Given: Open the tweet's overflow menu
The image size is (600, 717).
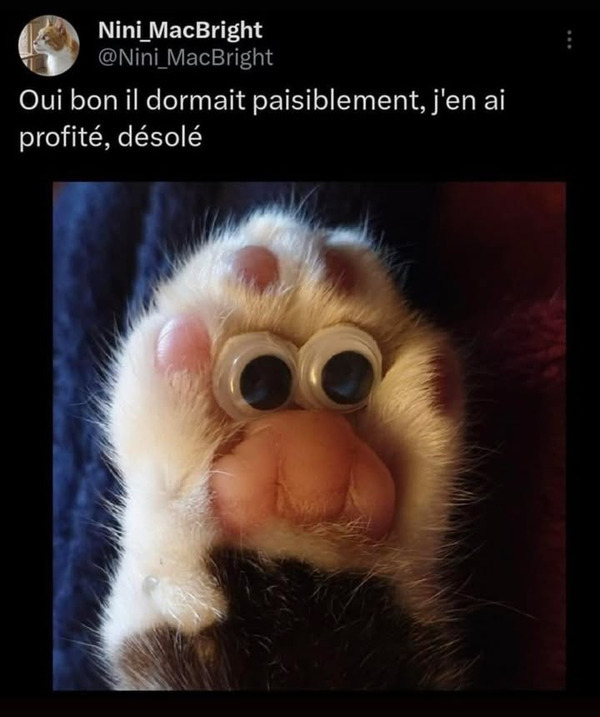Looking at the screenshot, I should [x=569, y=40].
